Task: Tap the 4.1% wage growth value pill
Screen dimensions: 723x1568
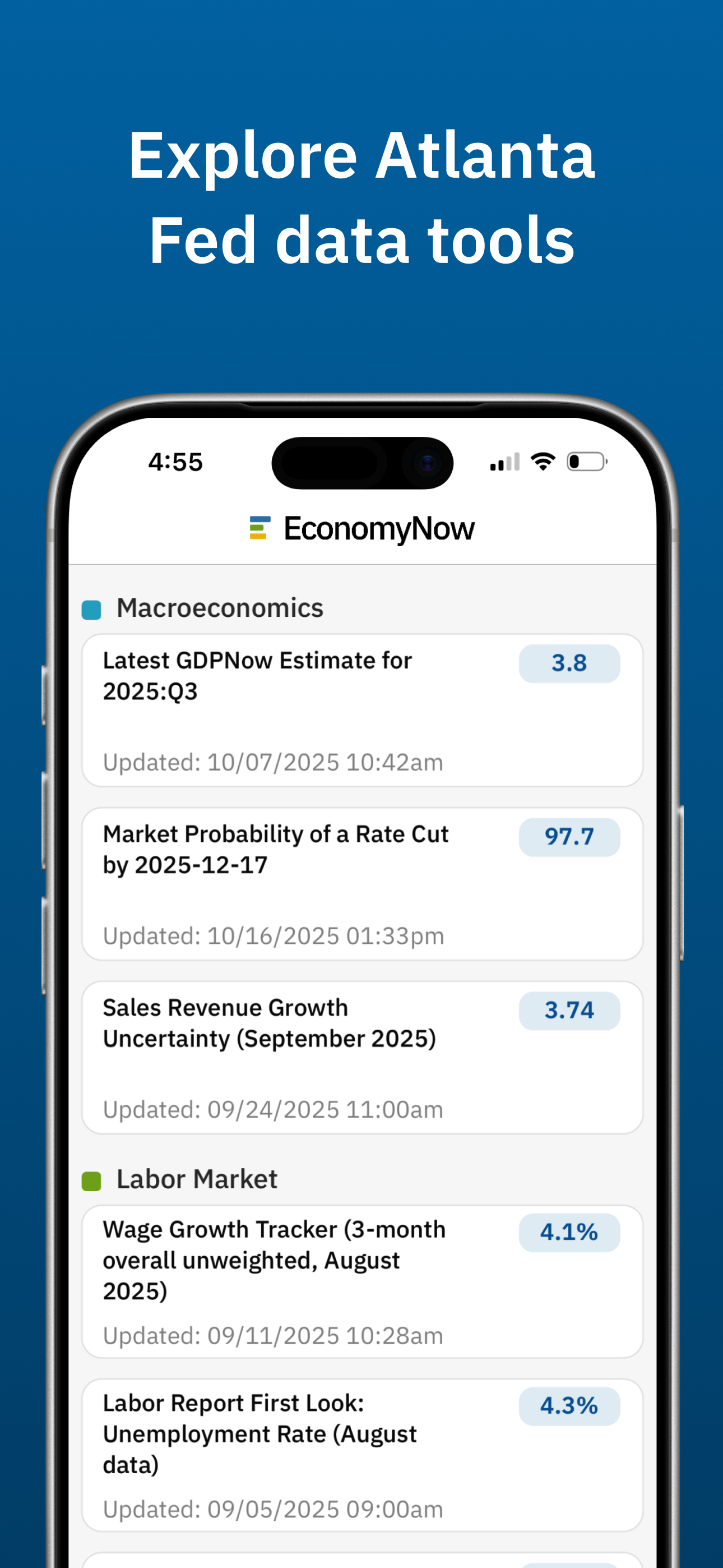Action: pyautogui.click(x=568, y=1232)
